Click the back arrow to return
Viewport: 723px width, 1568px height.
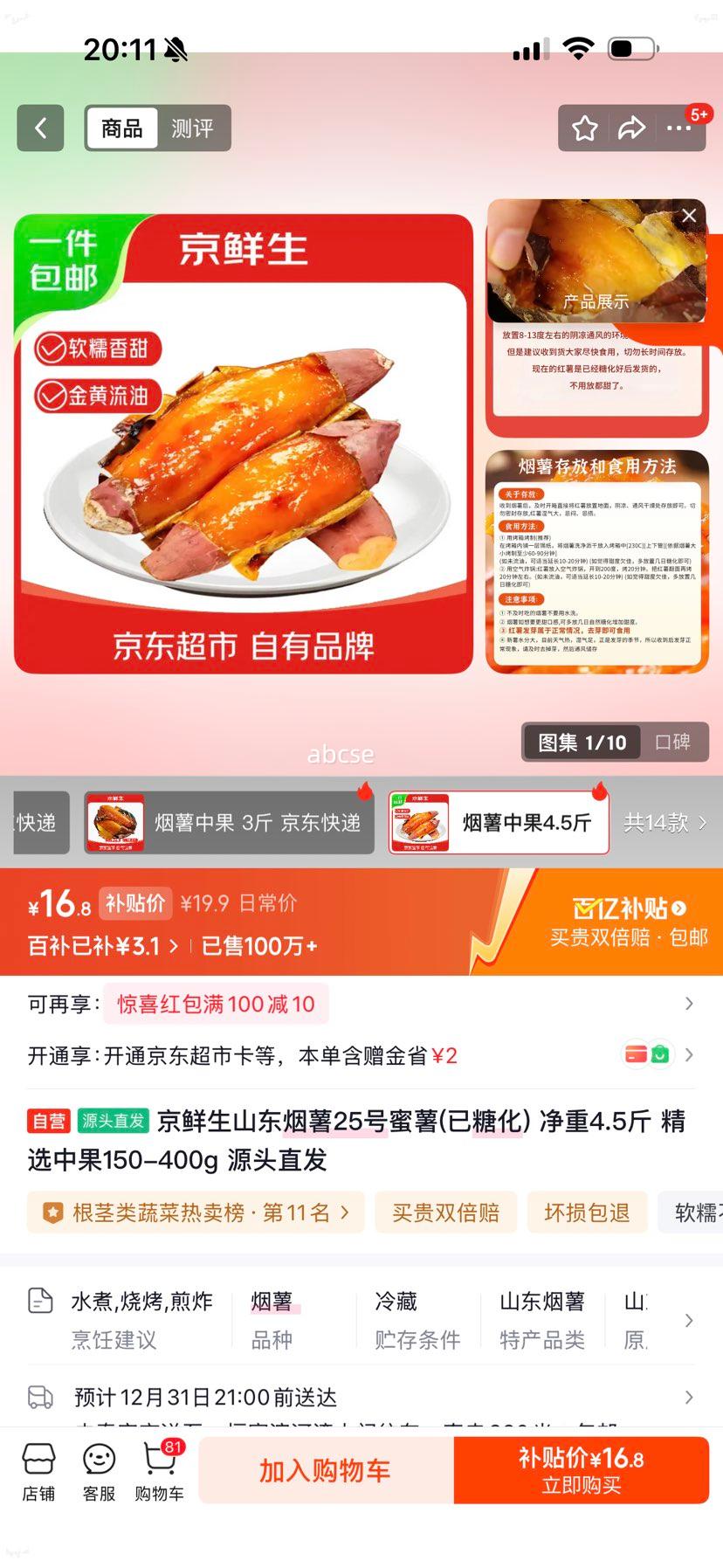coord(40,128)
